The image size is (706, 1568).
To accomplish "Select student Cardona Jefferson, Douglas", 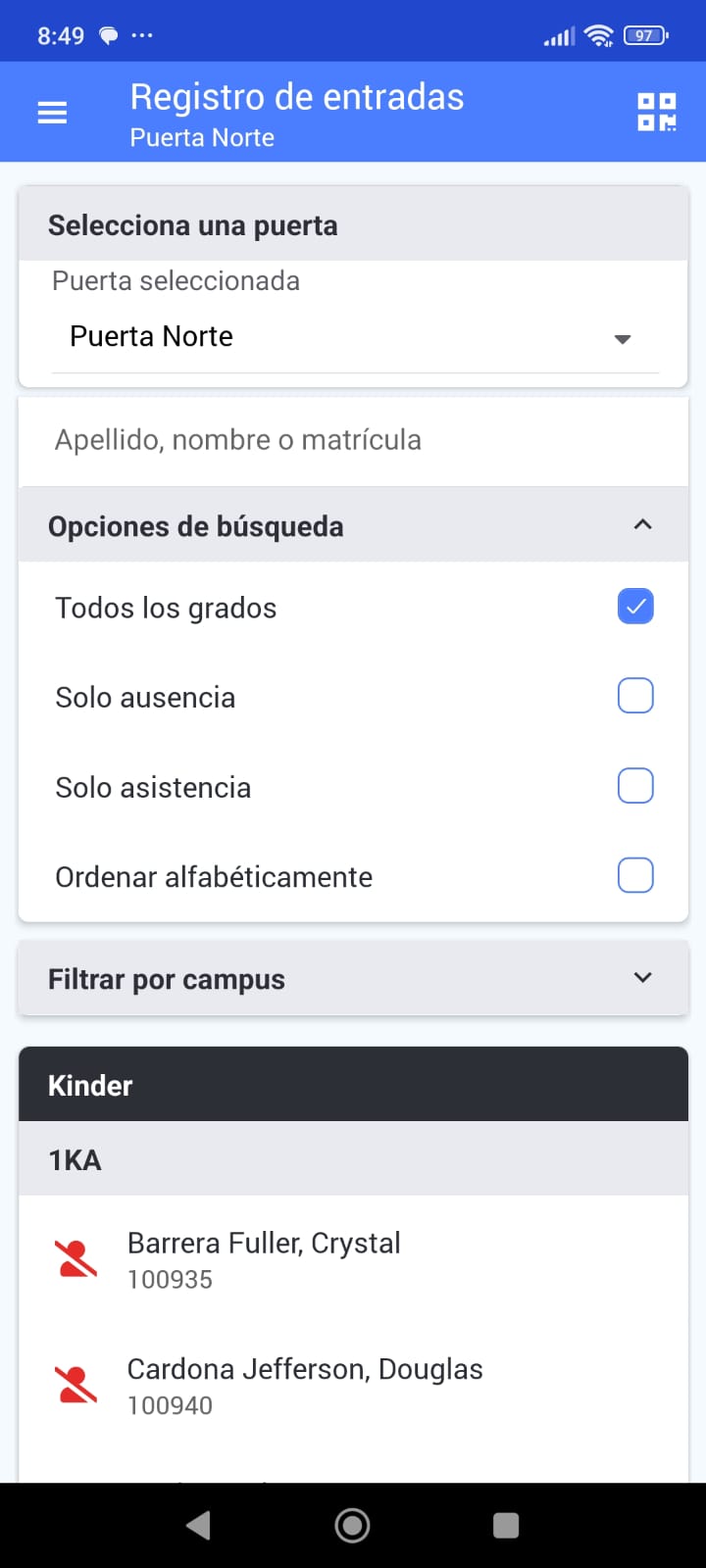I will (x=354, y=1385).
